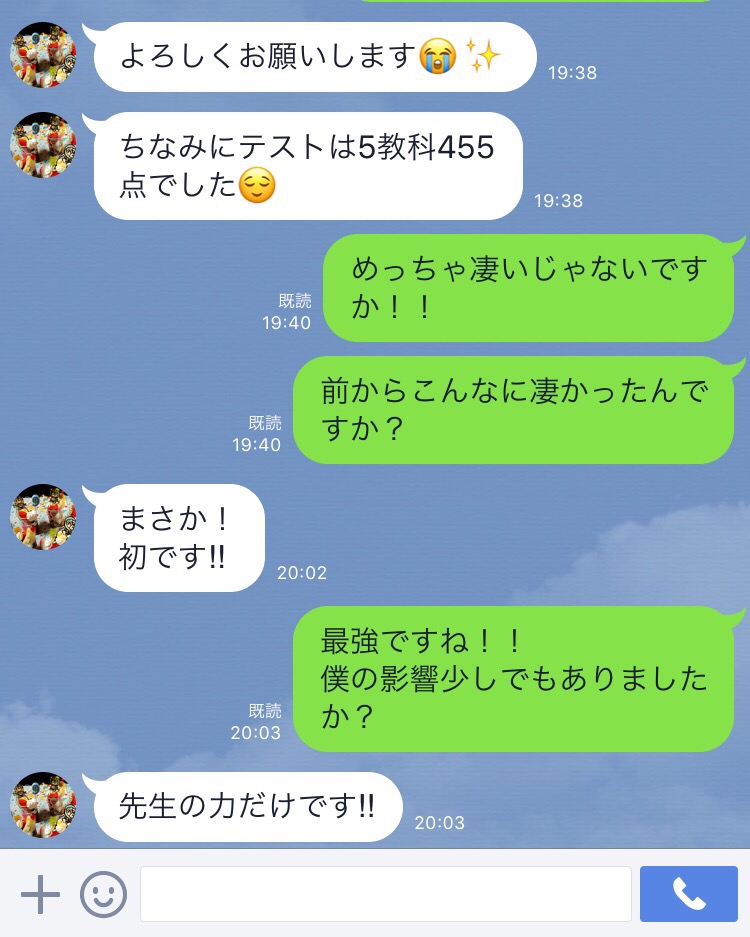Image resolution: width=750 pixels, height=937 pixels.
Task: Tap the profile picture beside 先生の力だけです!!
Action: (43, 804)
